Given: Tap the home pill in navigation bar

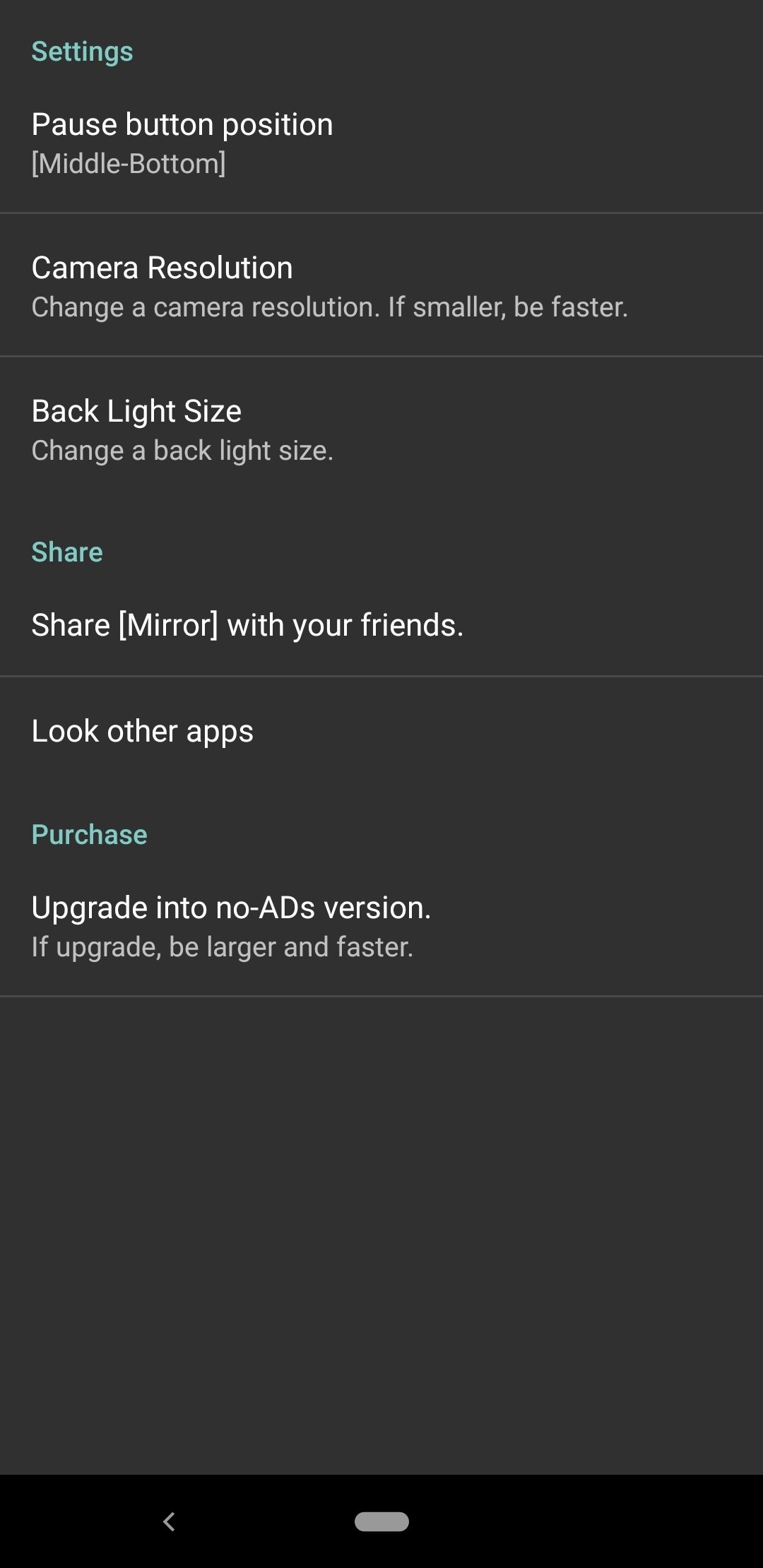Looking at the screenshot, I should click(381, 1521).
